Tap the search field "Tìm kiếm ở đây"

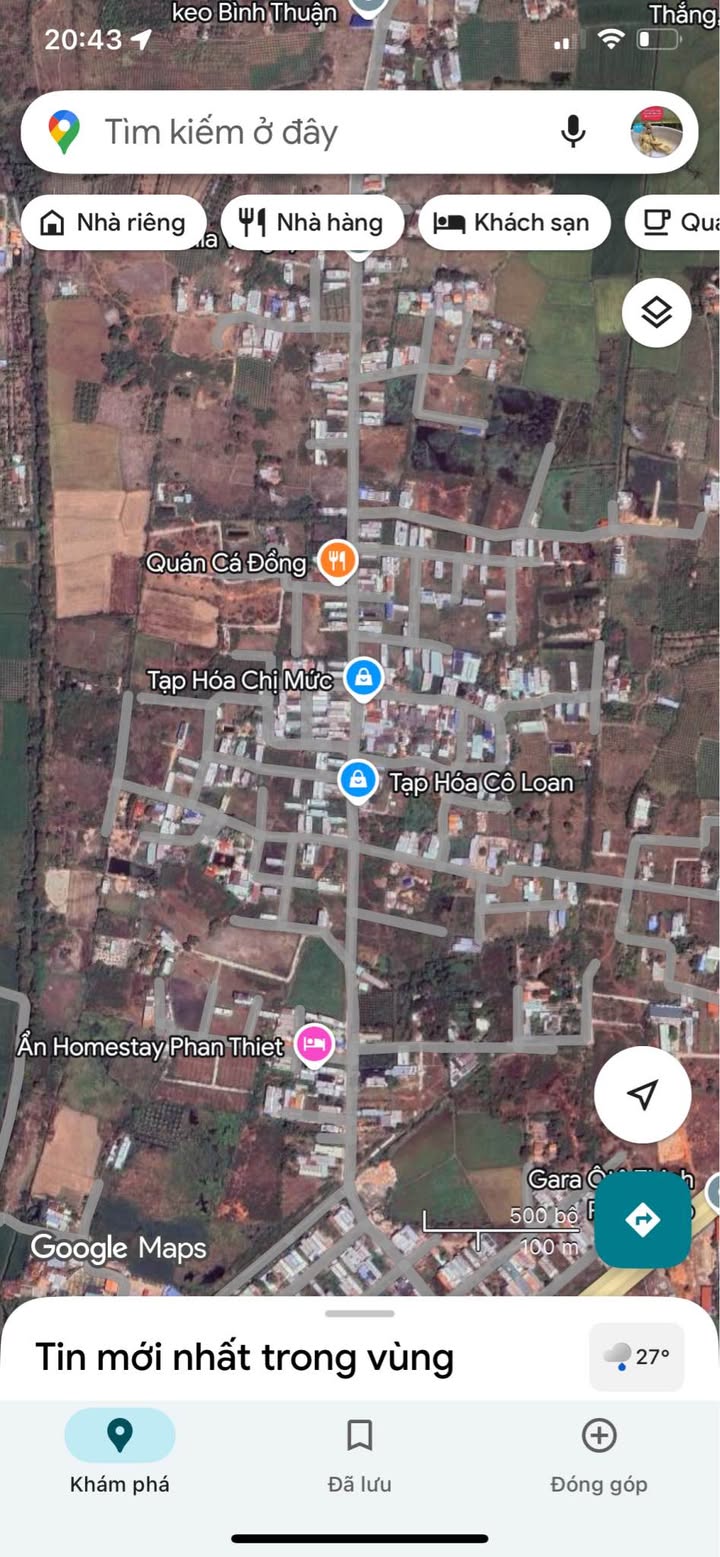pyautogui.click(x=300, y=132)
